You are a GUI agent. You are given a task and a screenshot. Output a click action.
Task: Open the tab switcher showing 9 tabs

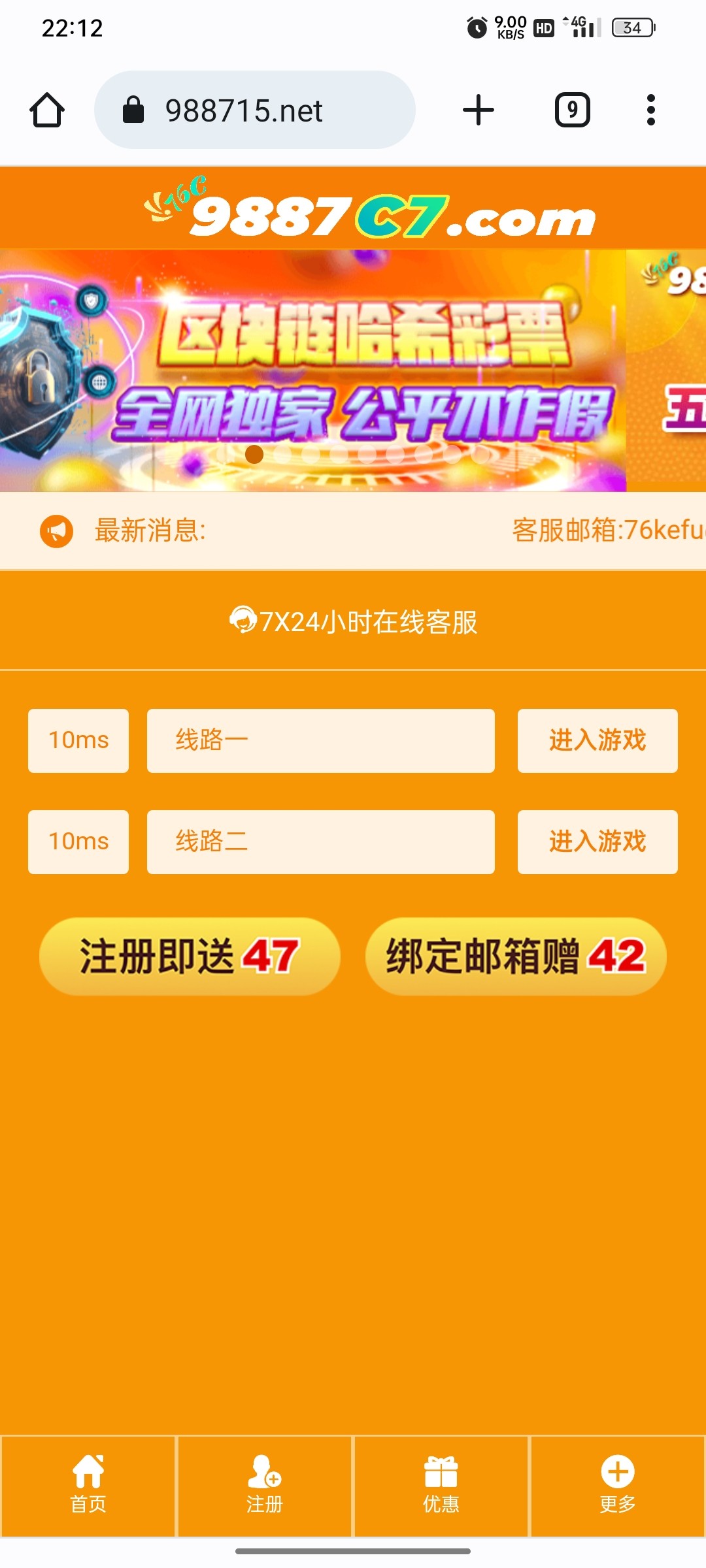(x=573, y=110)
